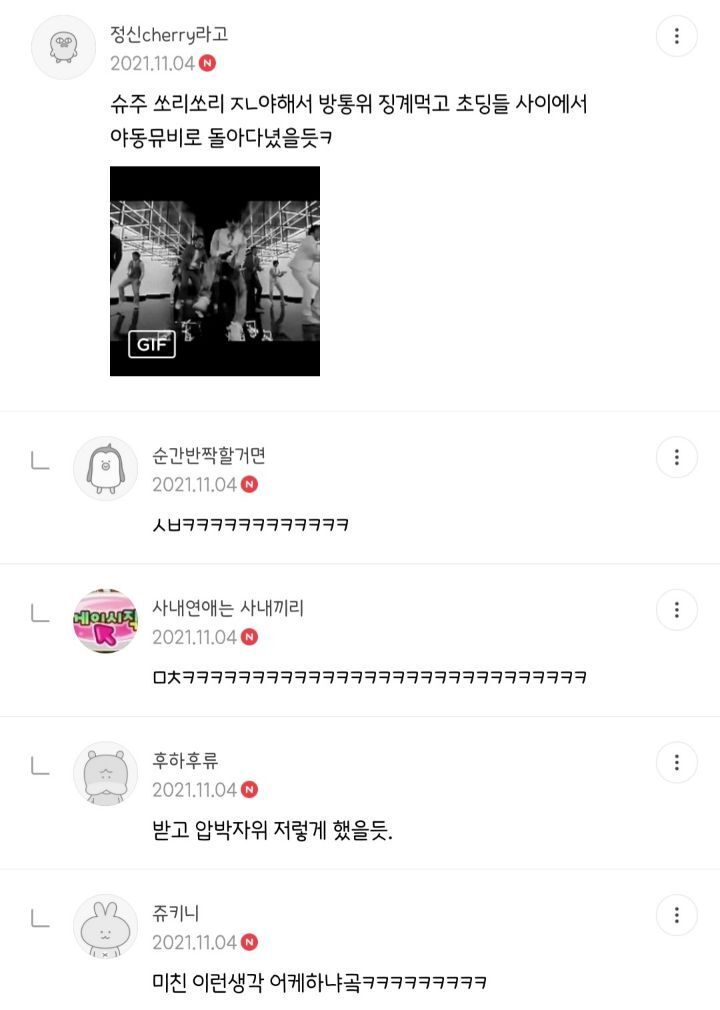Open the overflow menu on 정신cherry라고's comment

click(x=676, y=35)
